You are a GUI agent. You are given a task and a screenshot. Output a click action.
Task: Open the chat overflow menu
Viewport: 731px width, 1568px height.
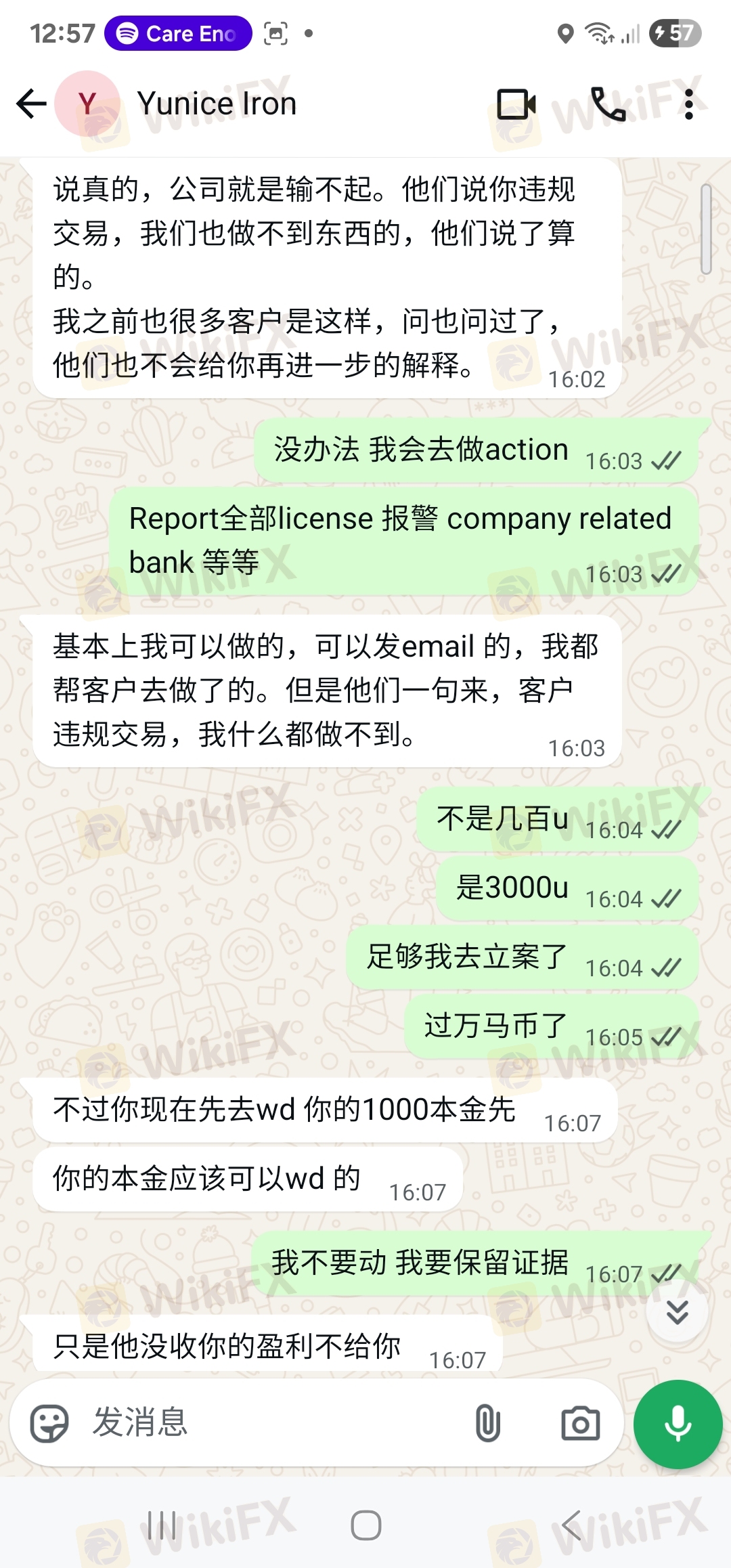[688, 104]
